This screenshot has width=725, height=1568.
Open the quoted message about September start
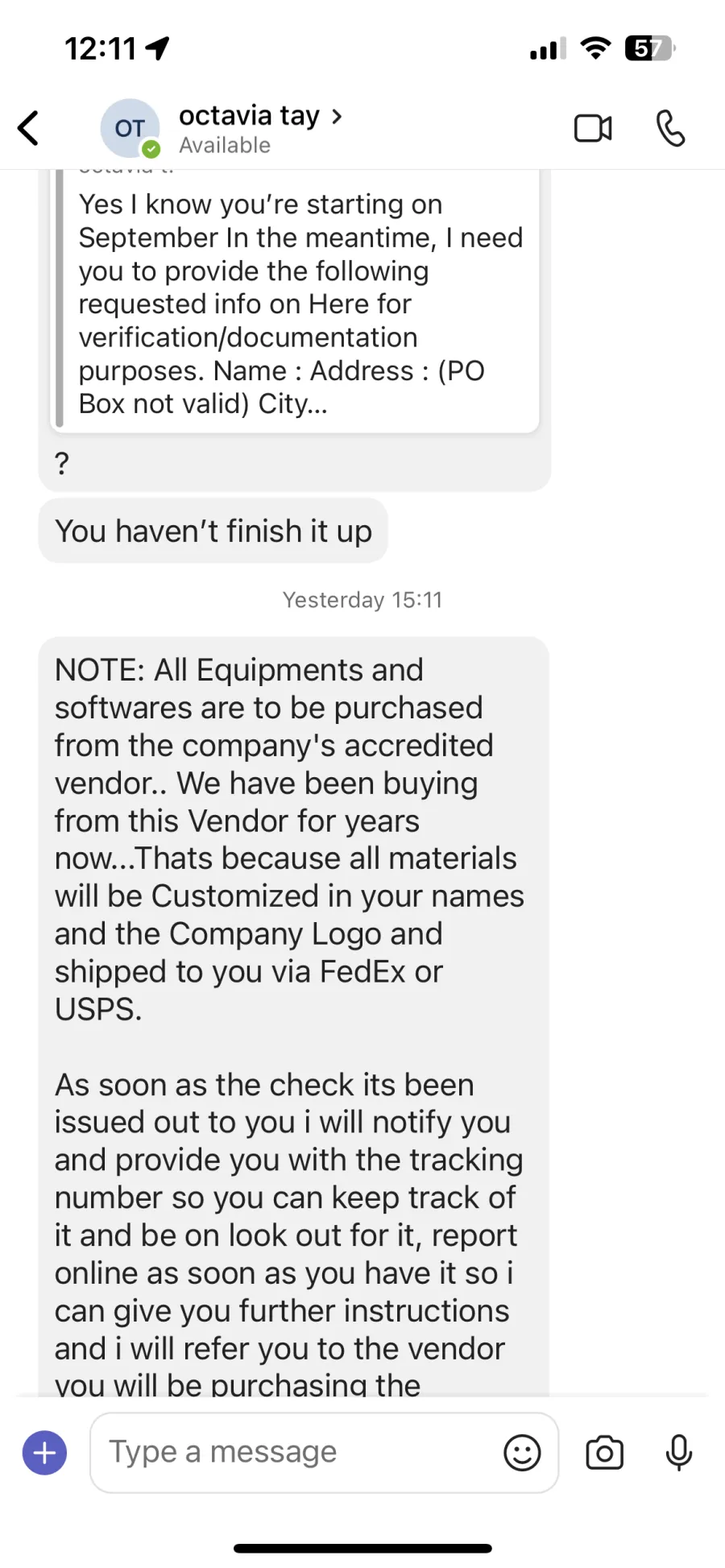[295, 302]
